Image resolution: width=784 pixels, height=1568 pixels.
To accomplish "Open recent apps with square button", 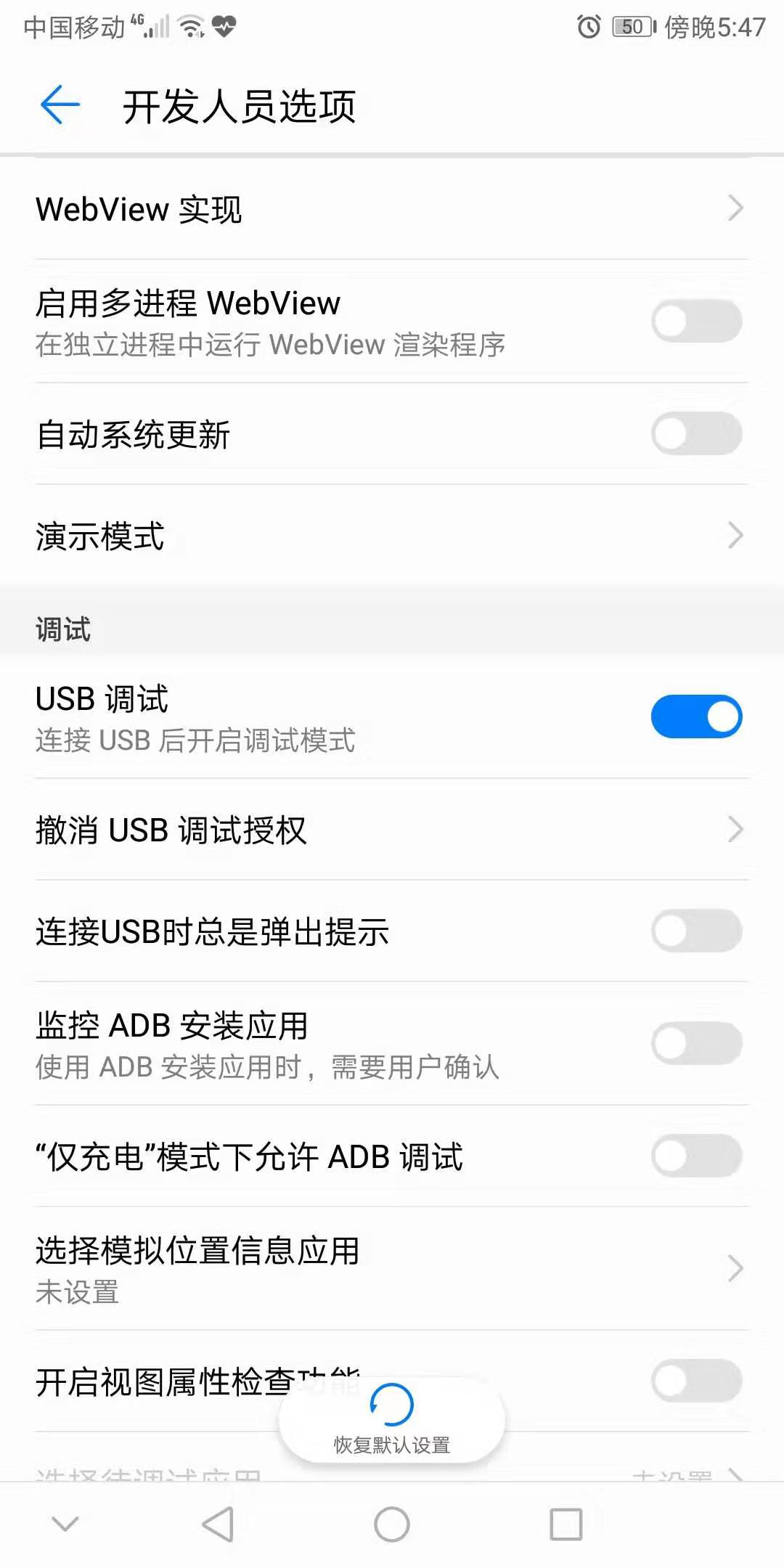I will coord(566,1524).
